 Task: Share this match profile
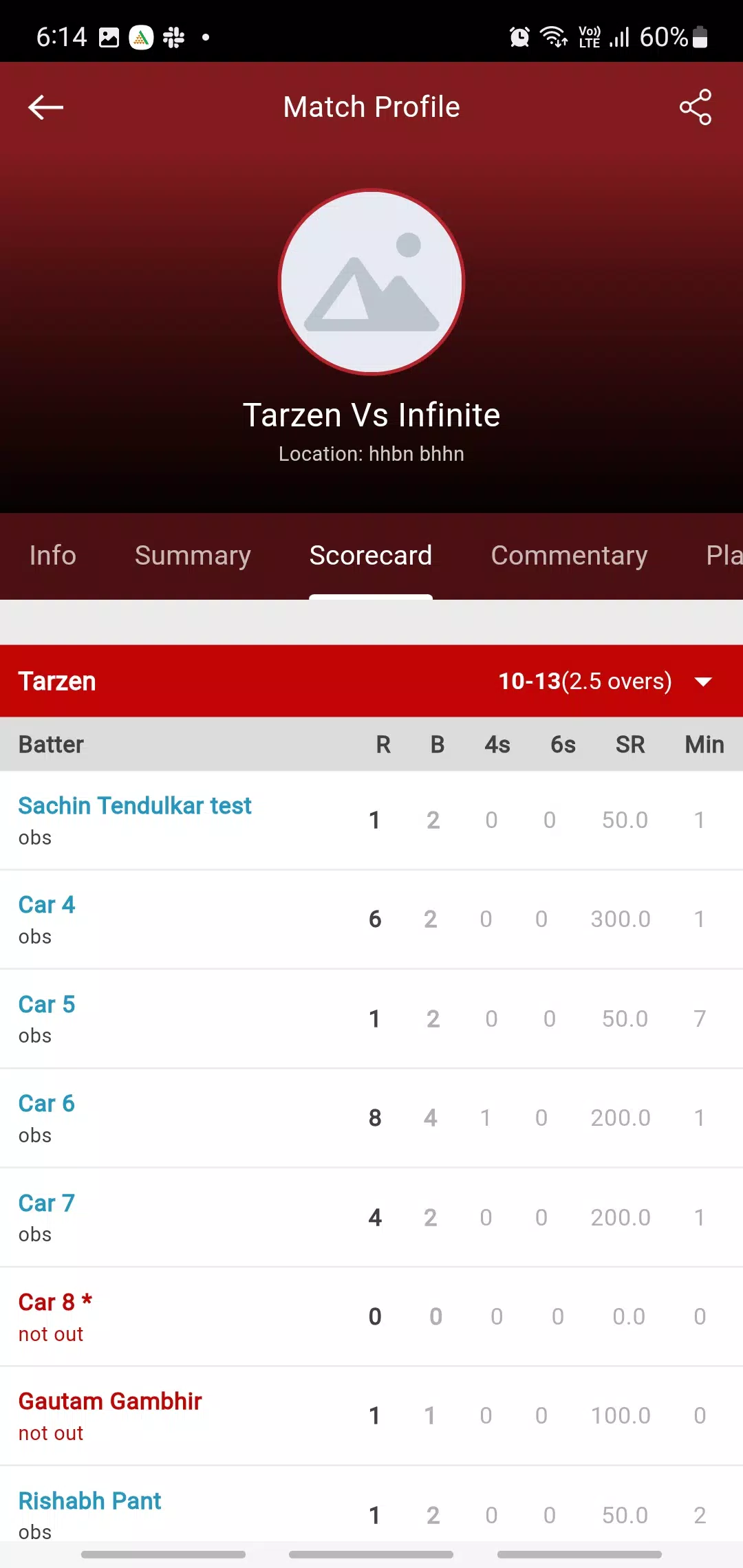tap(696, 107)
